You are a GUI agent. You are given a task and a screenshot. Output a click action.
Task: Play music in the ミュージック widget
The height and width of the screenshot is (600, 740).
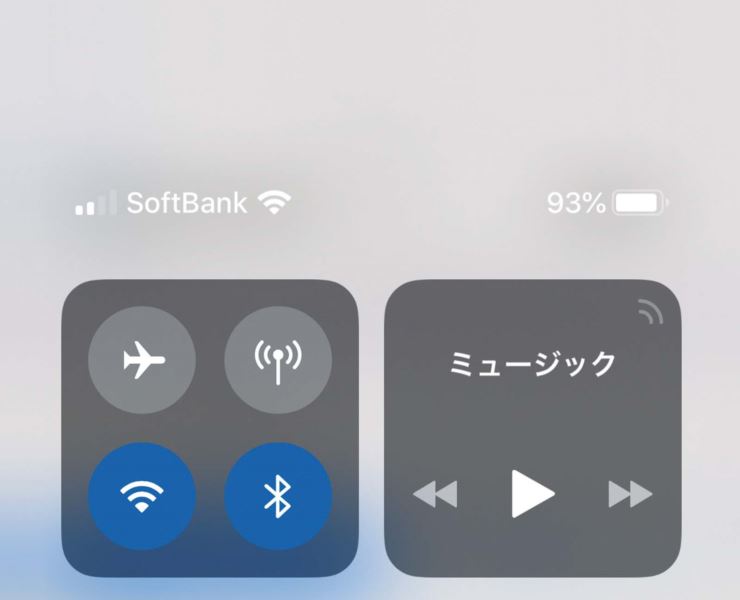pyautogui.click(x=532, y=494)
